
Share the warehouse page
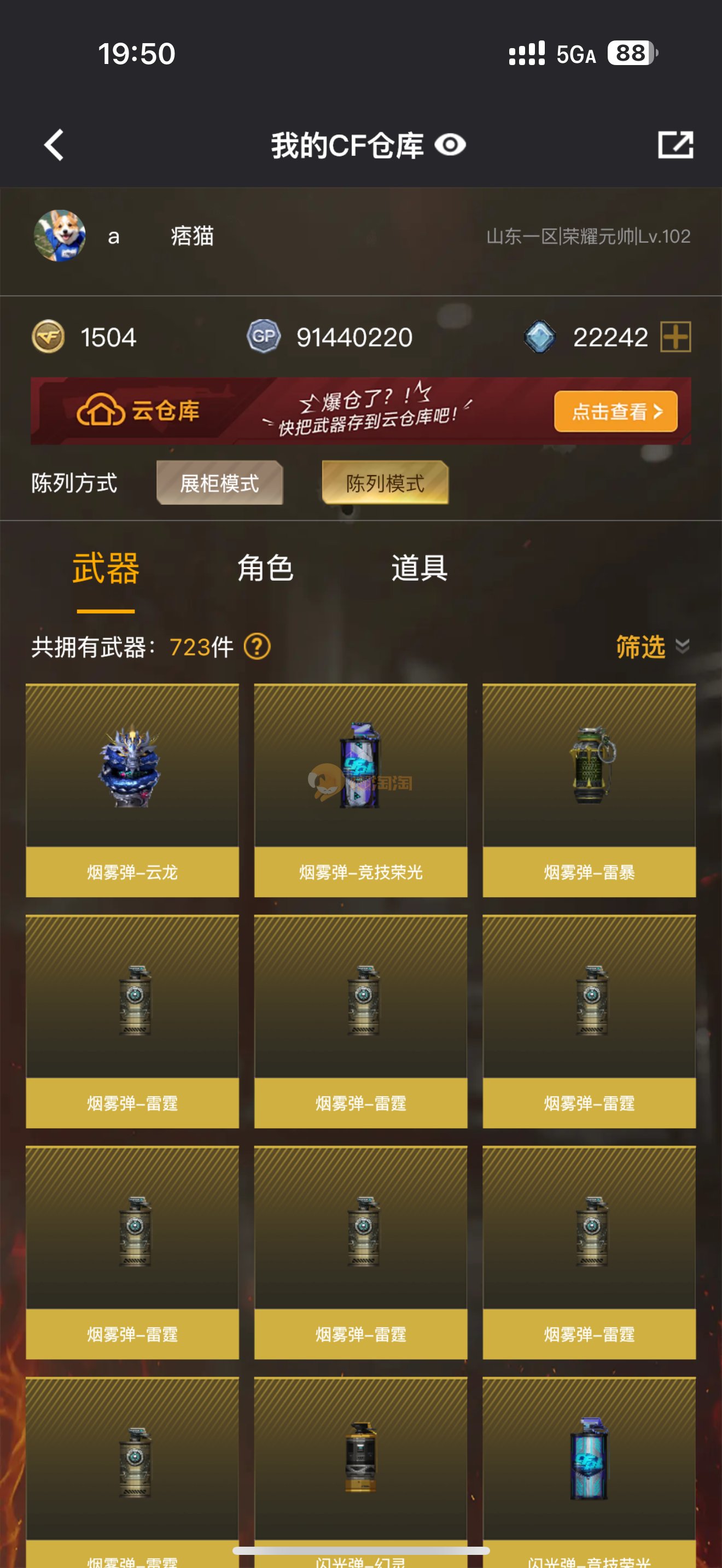[675, 145]
